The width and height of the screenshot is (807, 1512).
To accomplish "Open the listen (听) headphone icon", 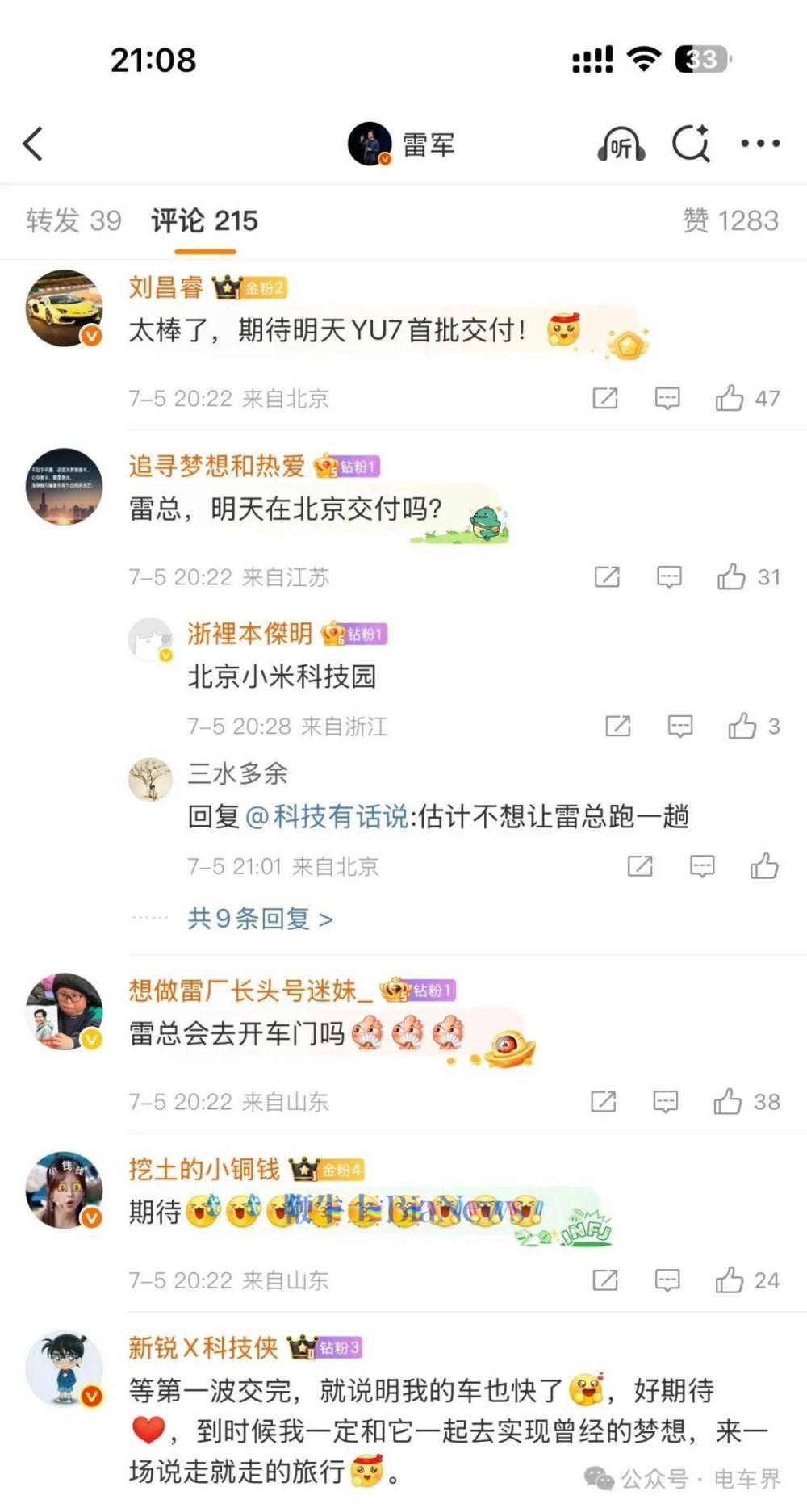I will 621,145.
